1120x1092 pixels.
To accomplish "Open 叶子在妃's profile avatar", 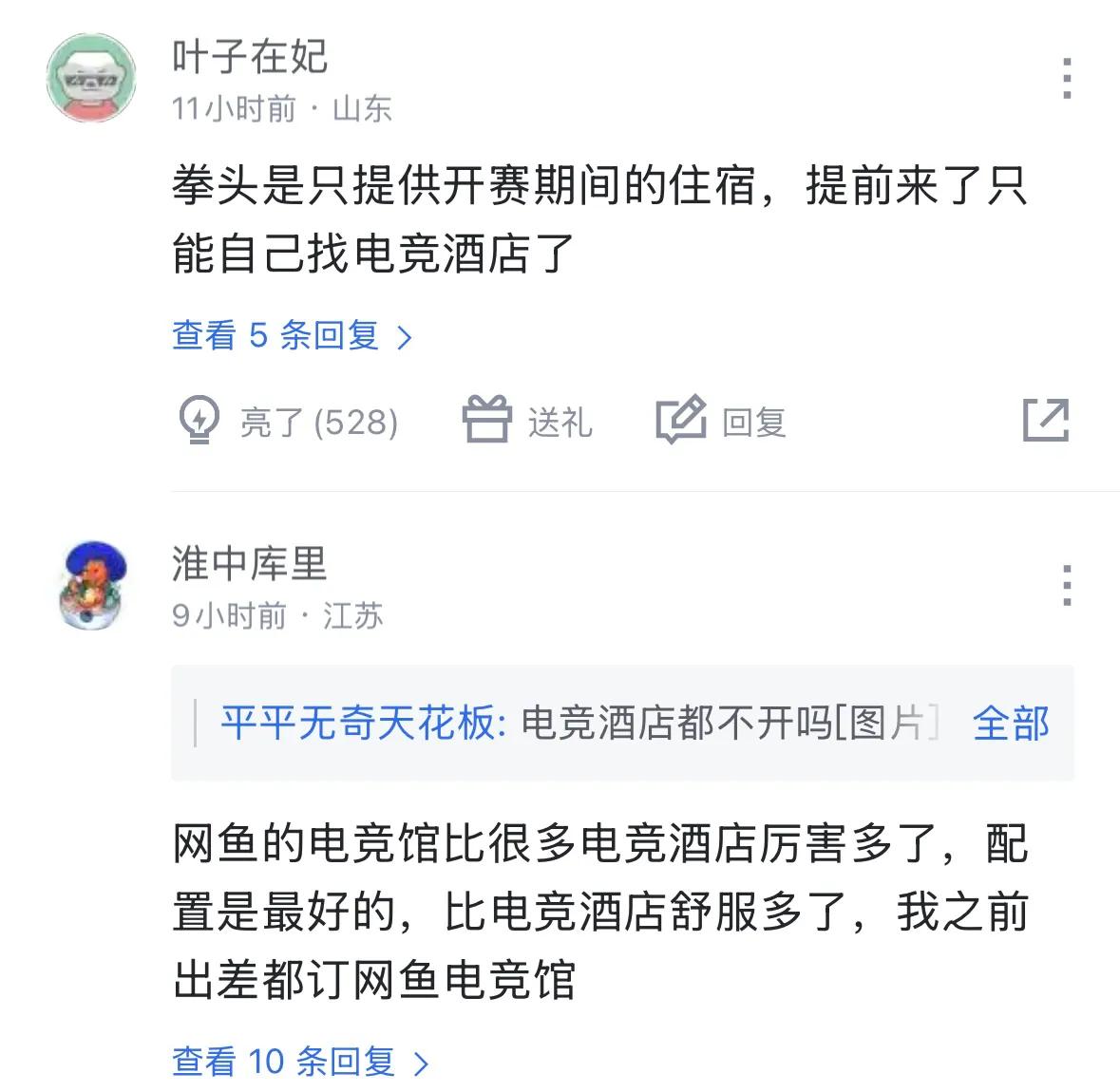I will [x=91, y=79].
